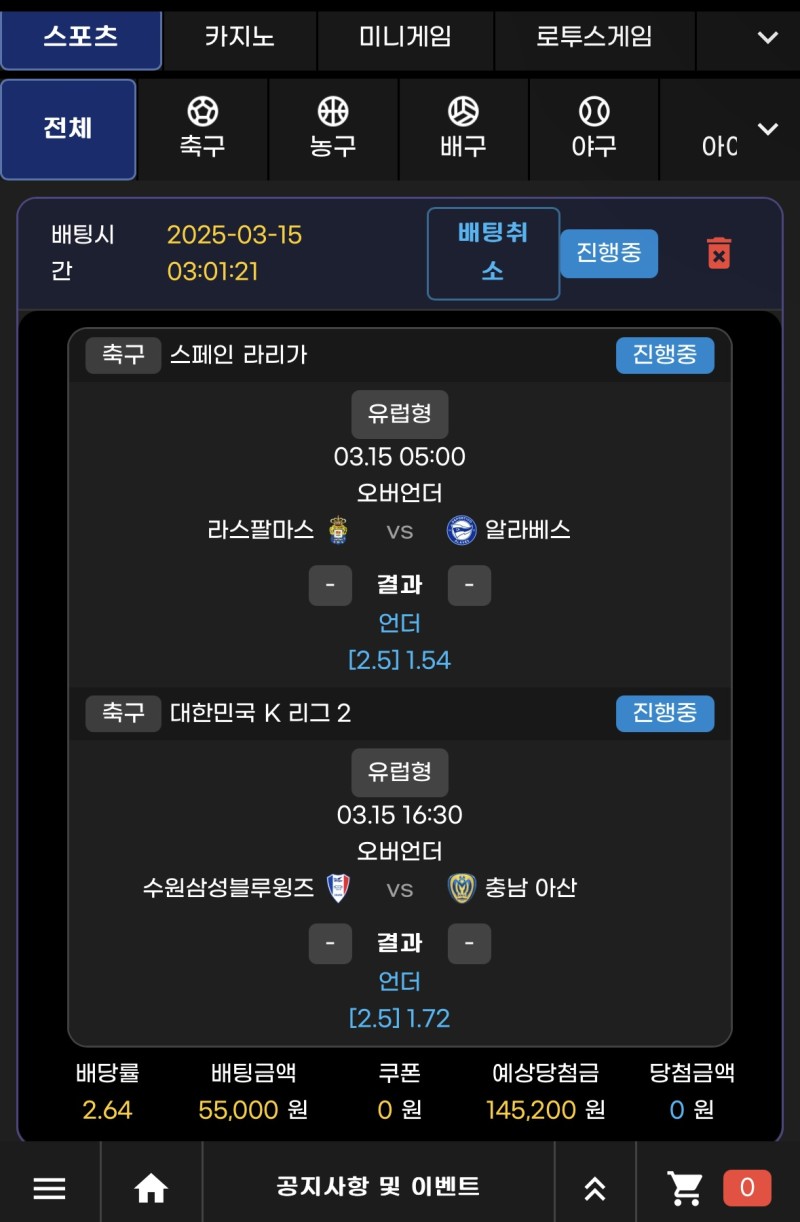Tap the 배팅취소 button
This screenshot has height=1222, width=800.
(x=493, y=253)
